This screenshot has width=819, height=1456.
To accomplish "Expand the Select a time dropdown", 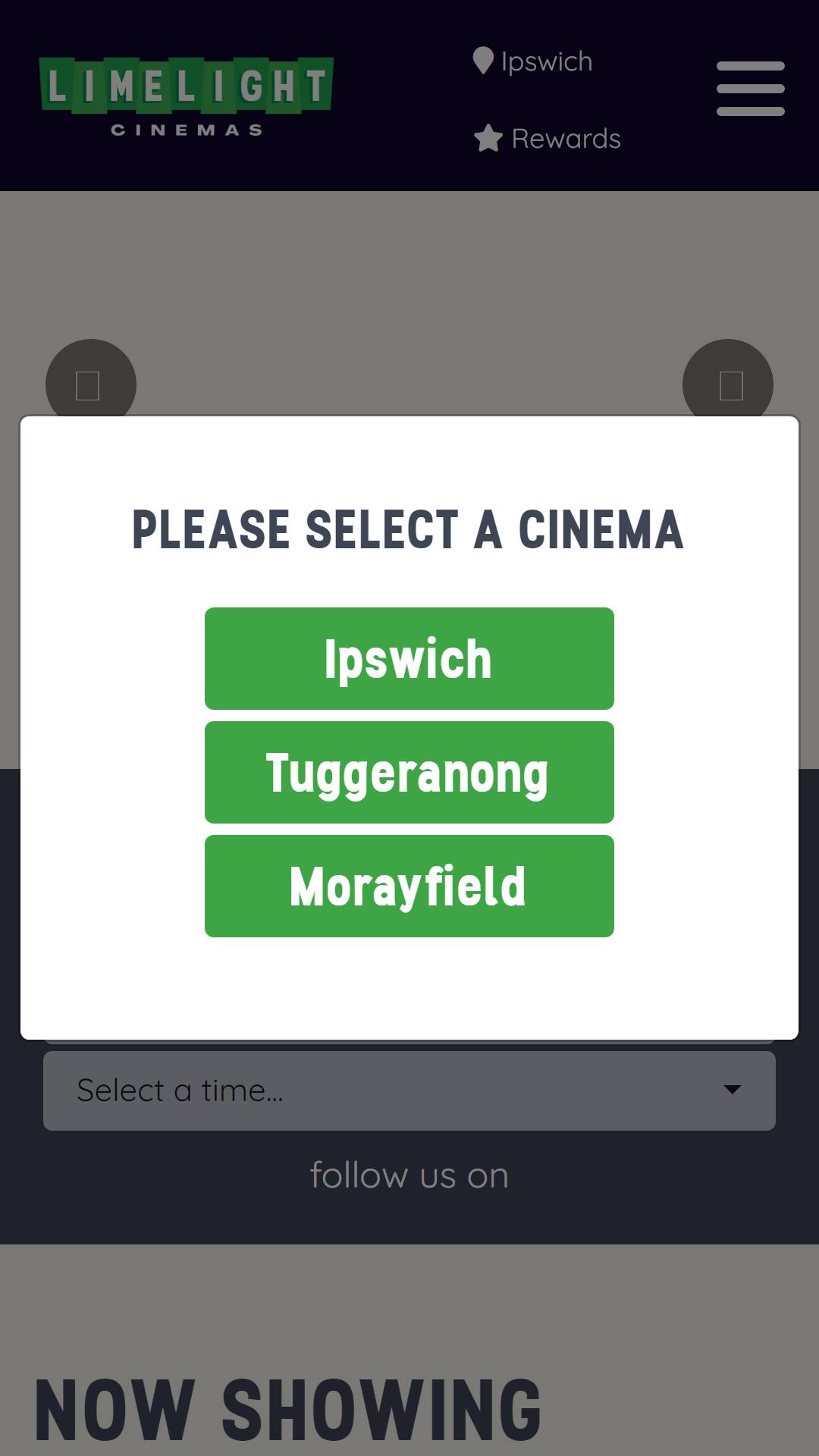I will click(x=409, y=1090).
